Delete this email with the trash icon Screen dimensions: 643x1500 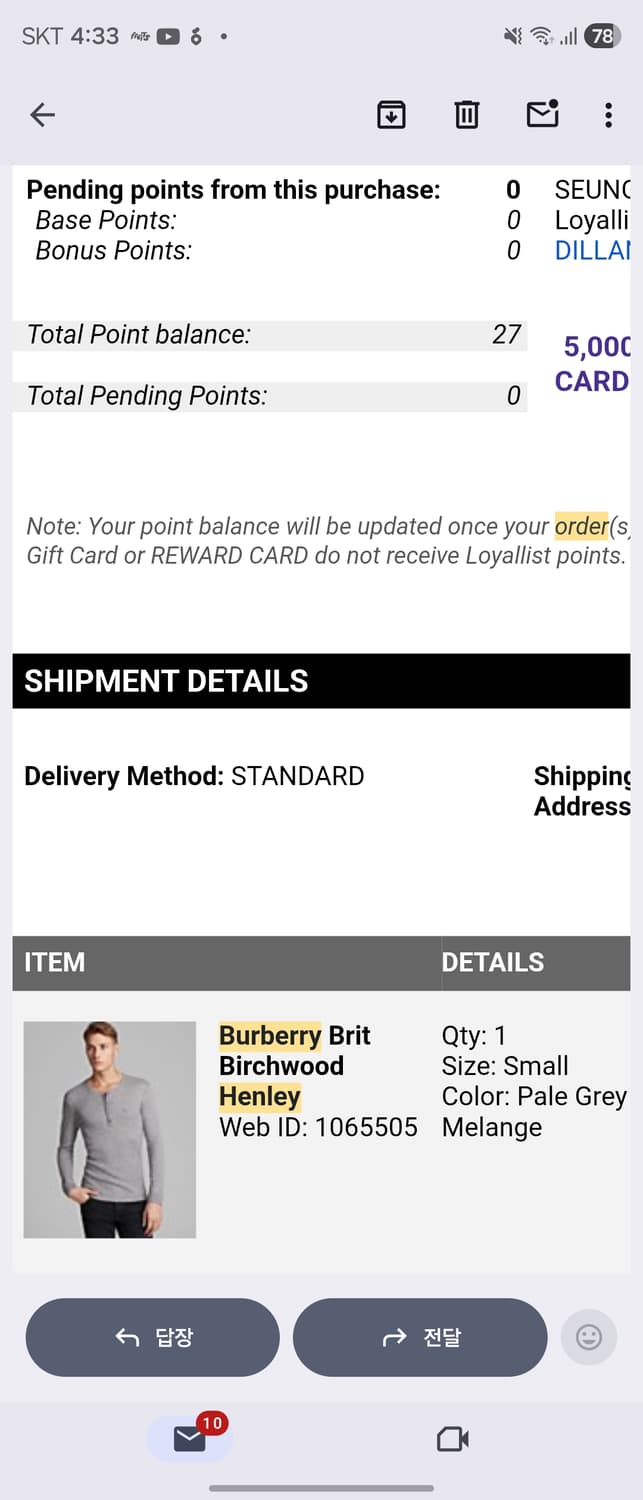point(466,115)
